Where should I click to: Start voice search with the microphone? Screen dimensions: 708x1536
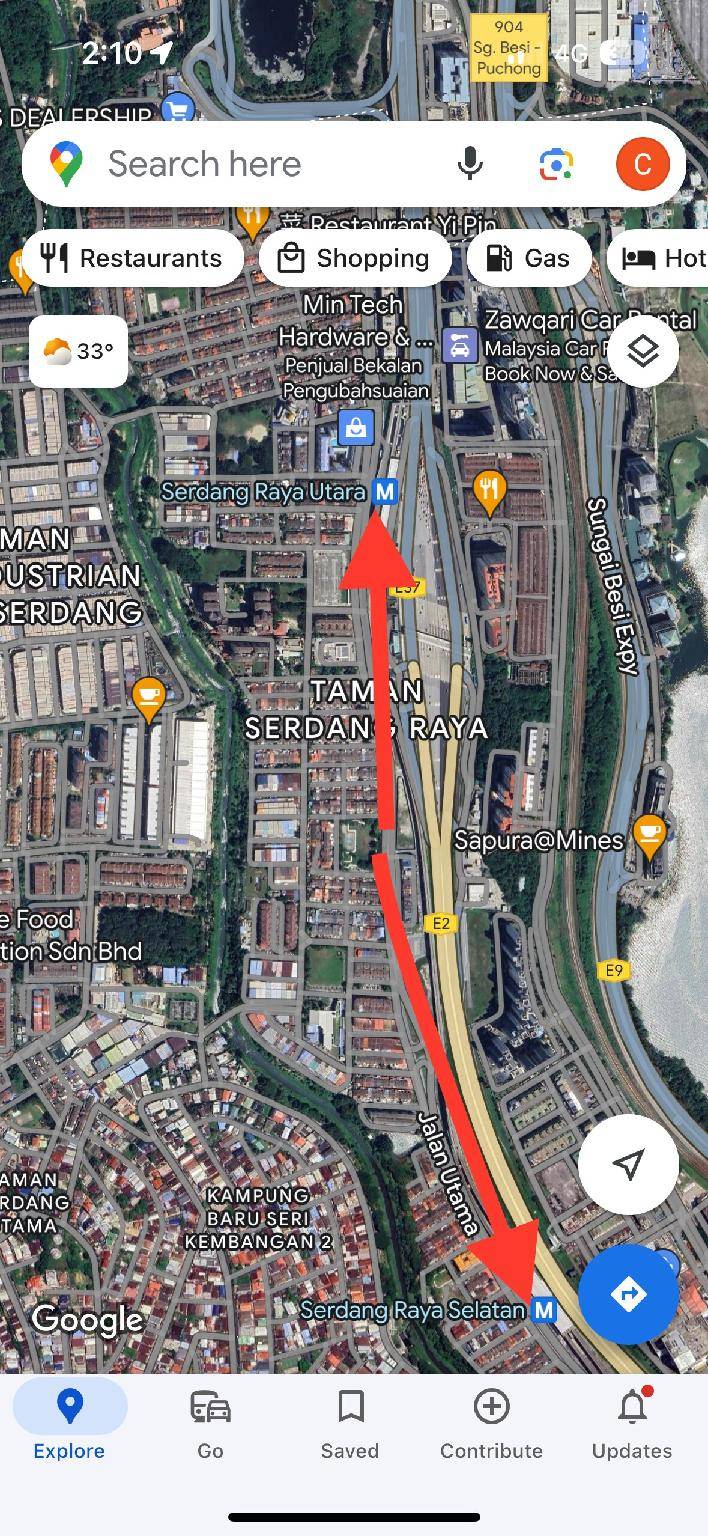pos(470,164)
